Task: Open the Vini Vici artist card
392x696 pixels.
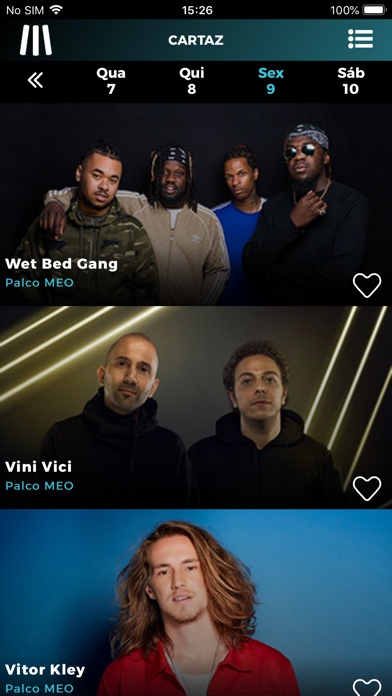Action: click(196, 407)
